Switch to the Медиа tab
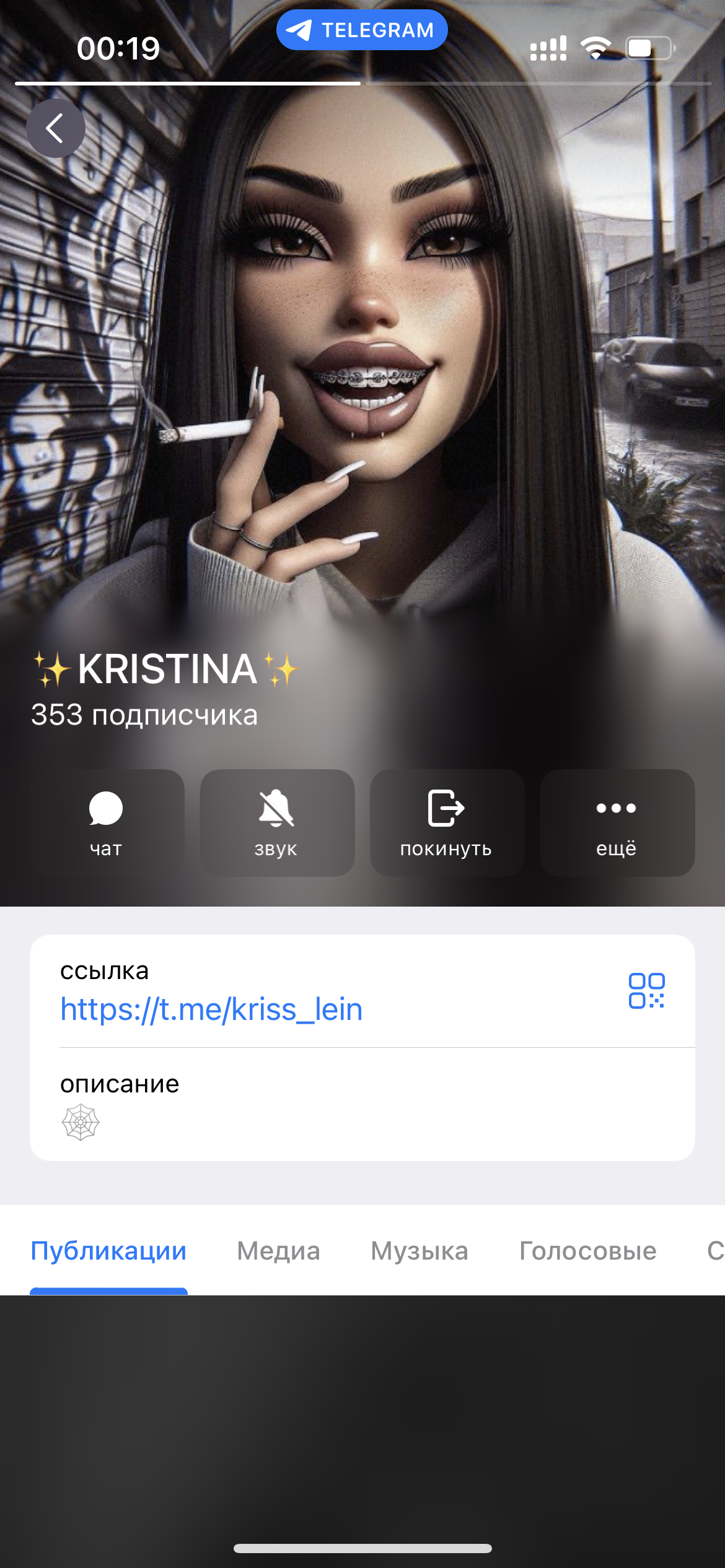This screenshot has height=1568, width=725. [278, 1251]
